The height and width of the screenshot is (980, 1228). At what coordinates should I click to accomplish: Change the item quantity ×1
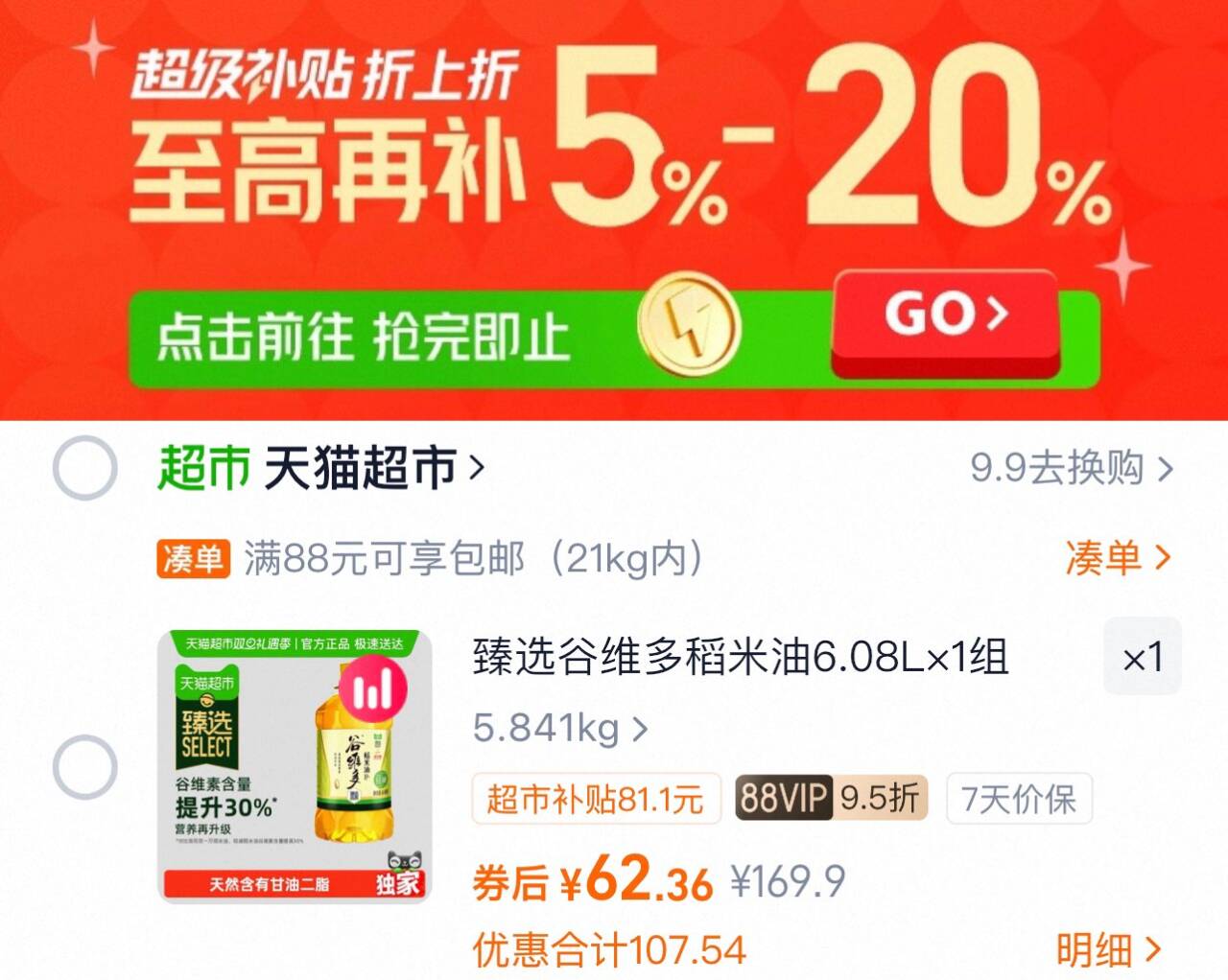tap(1143, 657)
